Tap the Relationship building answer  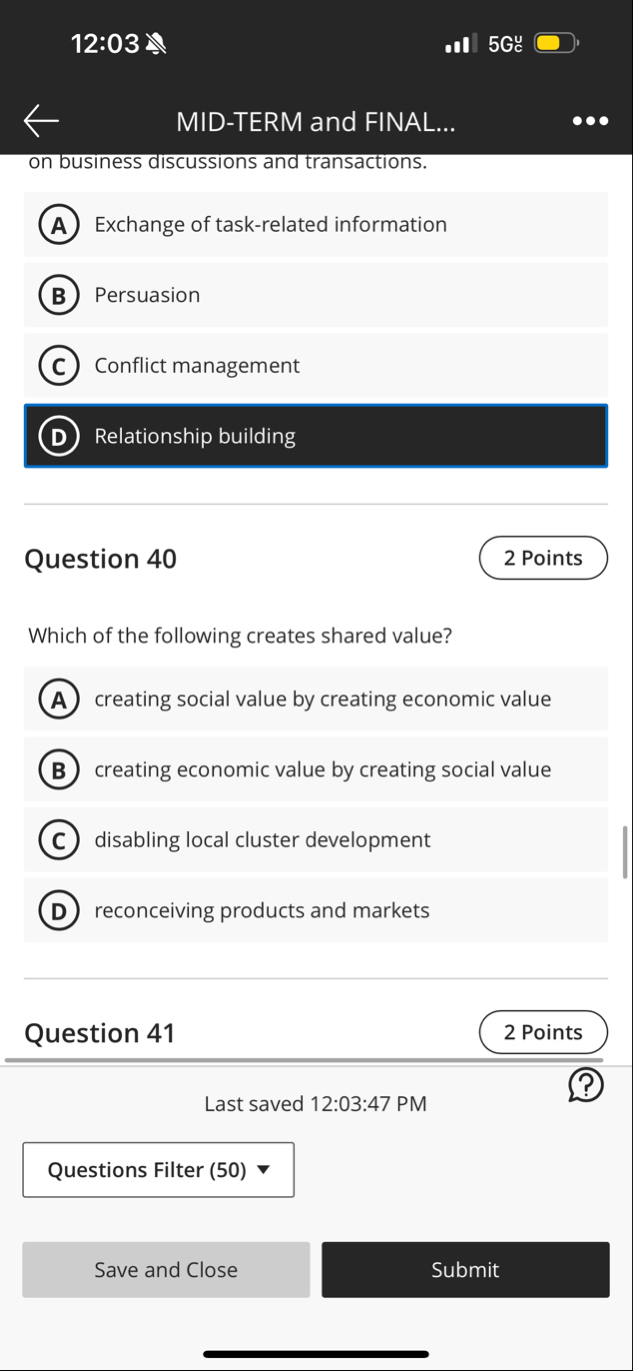coord(315,436)
